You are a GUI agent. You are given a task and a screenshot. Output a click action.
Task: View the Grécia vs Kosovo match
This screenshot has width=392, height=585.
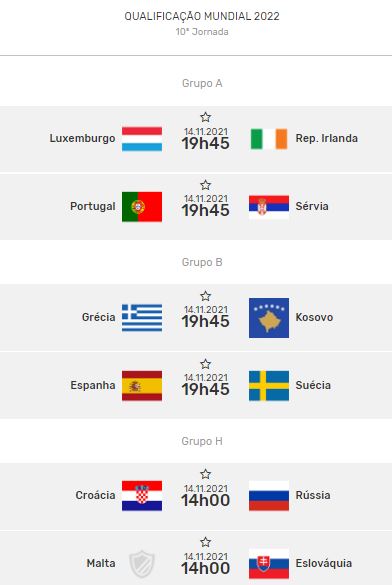pos(196,317)
